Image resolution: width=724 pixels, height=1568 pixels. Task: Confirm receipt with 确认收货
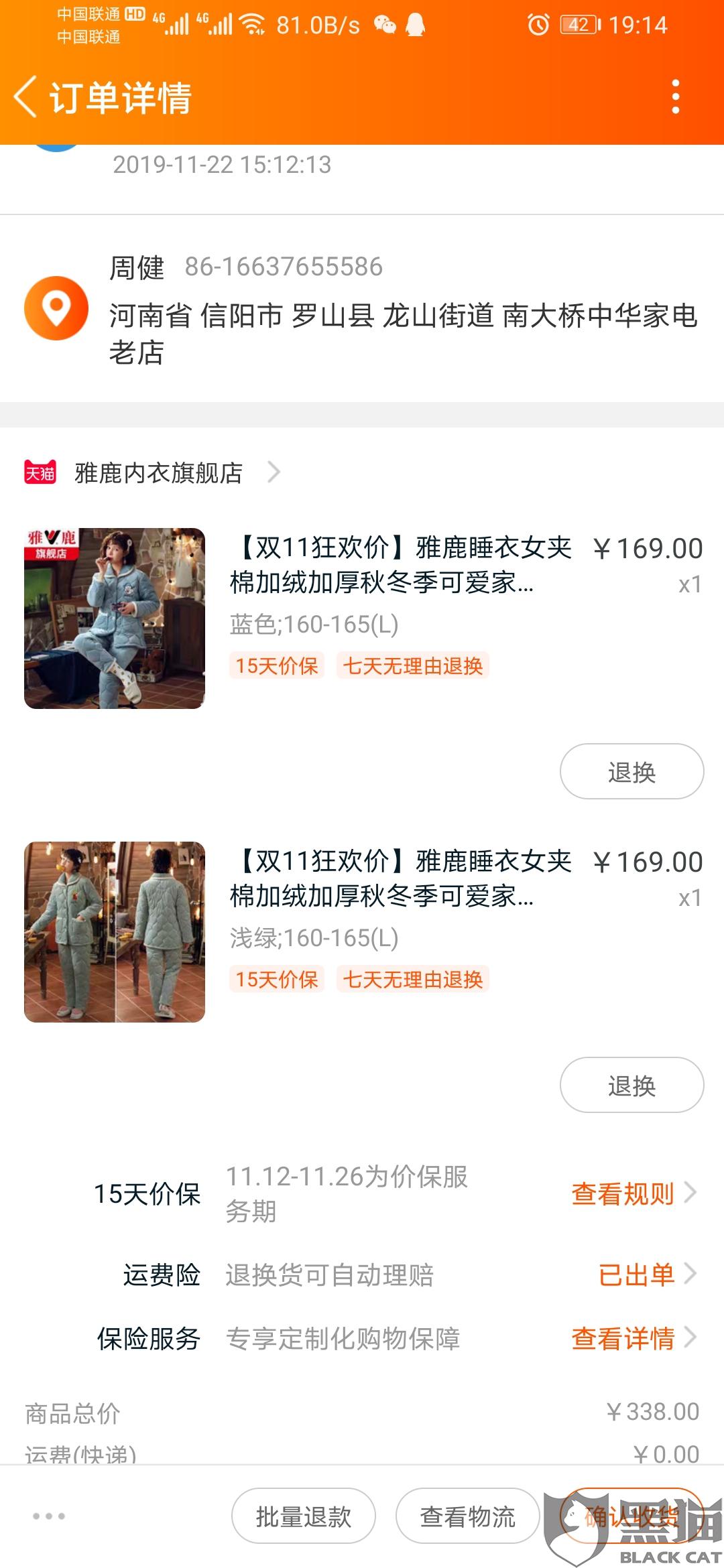(631, 1516)
